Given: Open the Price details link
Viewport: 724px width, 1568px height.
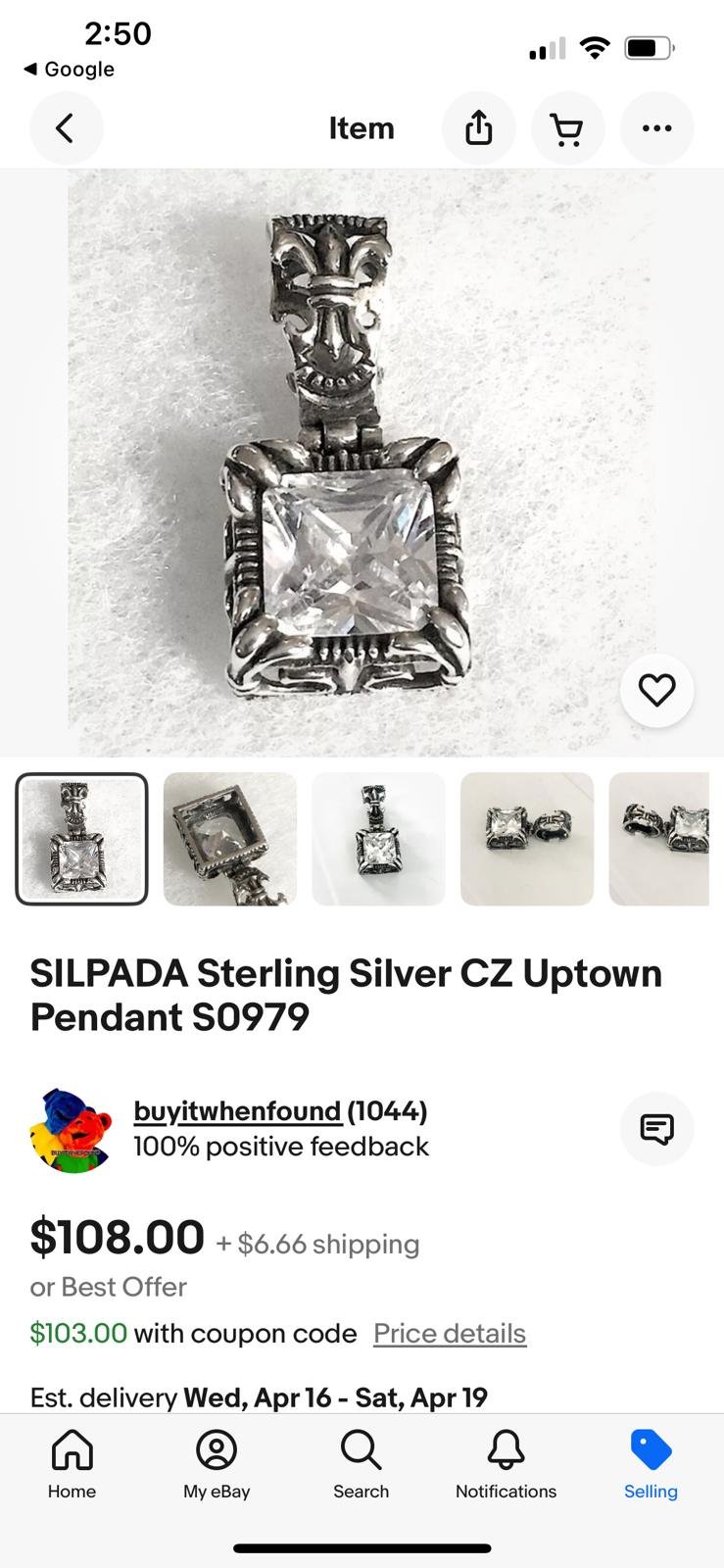Looking at the screenshot, I should click(x=450, y=1334).
